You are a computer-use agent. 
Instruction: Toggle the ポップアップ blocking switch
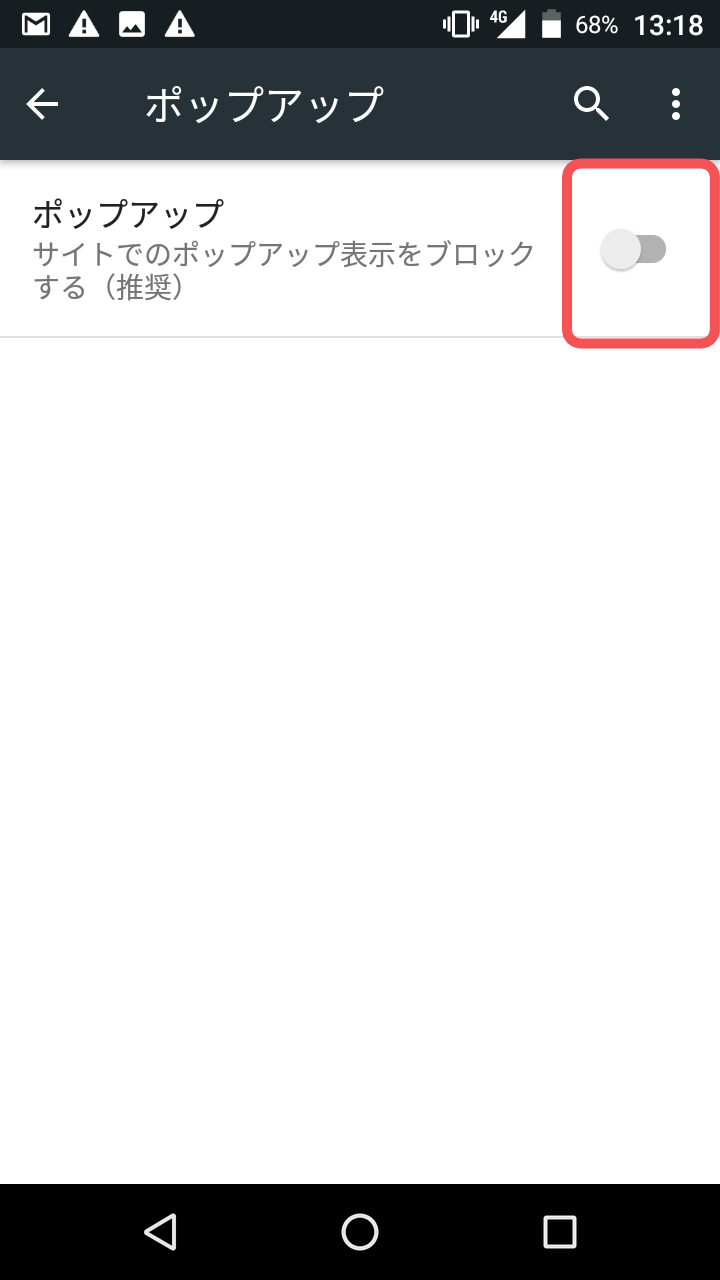coord(634,250)
